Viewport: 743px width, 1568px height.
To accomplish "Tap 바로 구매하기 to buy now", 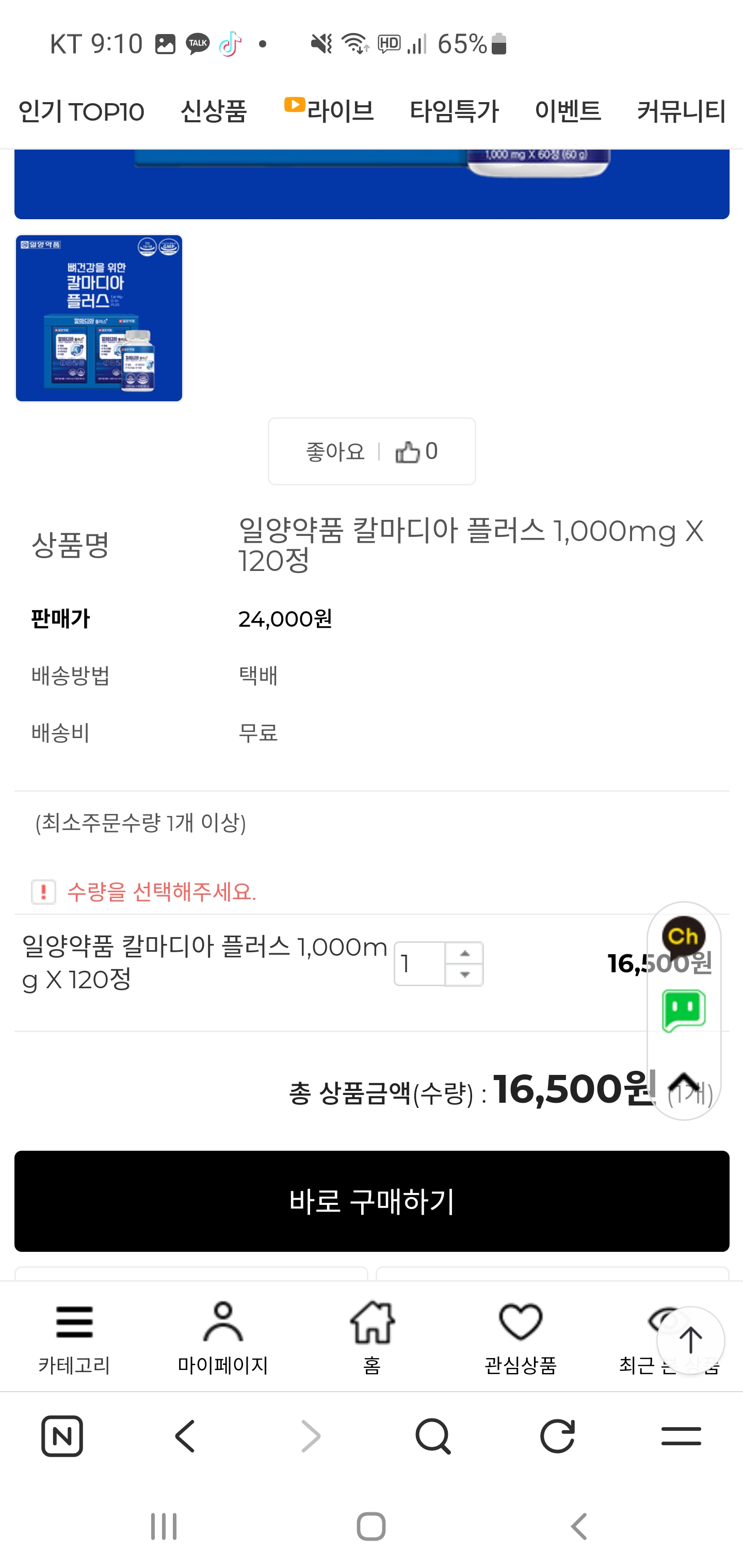I will pyautogui.click(x=372, y=1201).
